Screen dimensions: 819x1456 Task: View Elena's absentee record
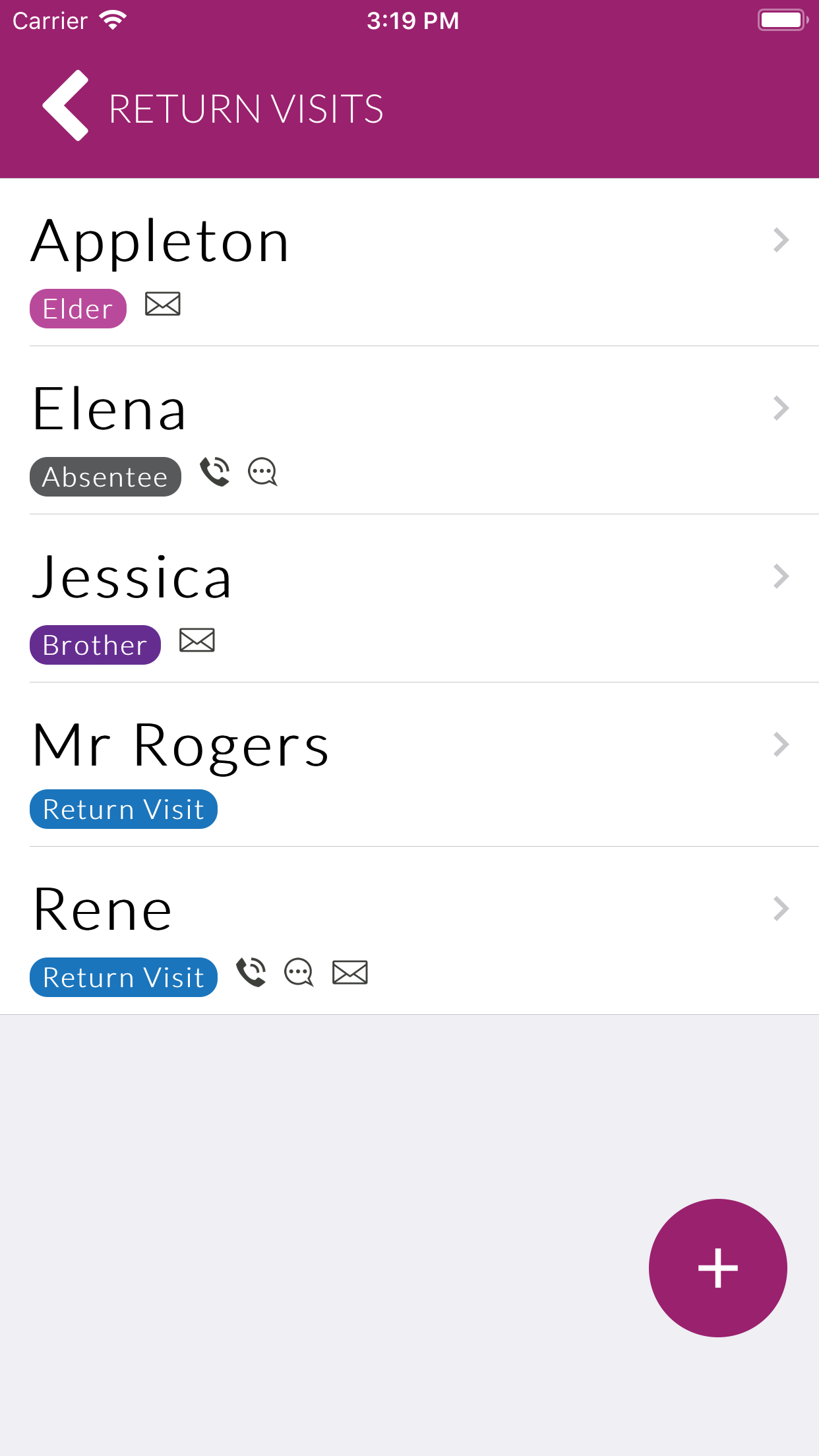pos(409,431)
